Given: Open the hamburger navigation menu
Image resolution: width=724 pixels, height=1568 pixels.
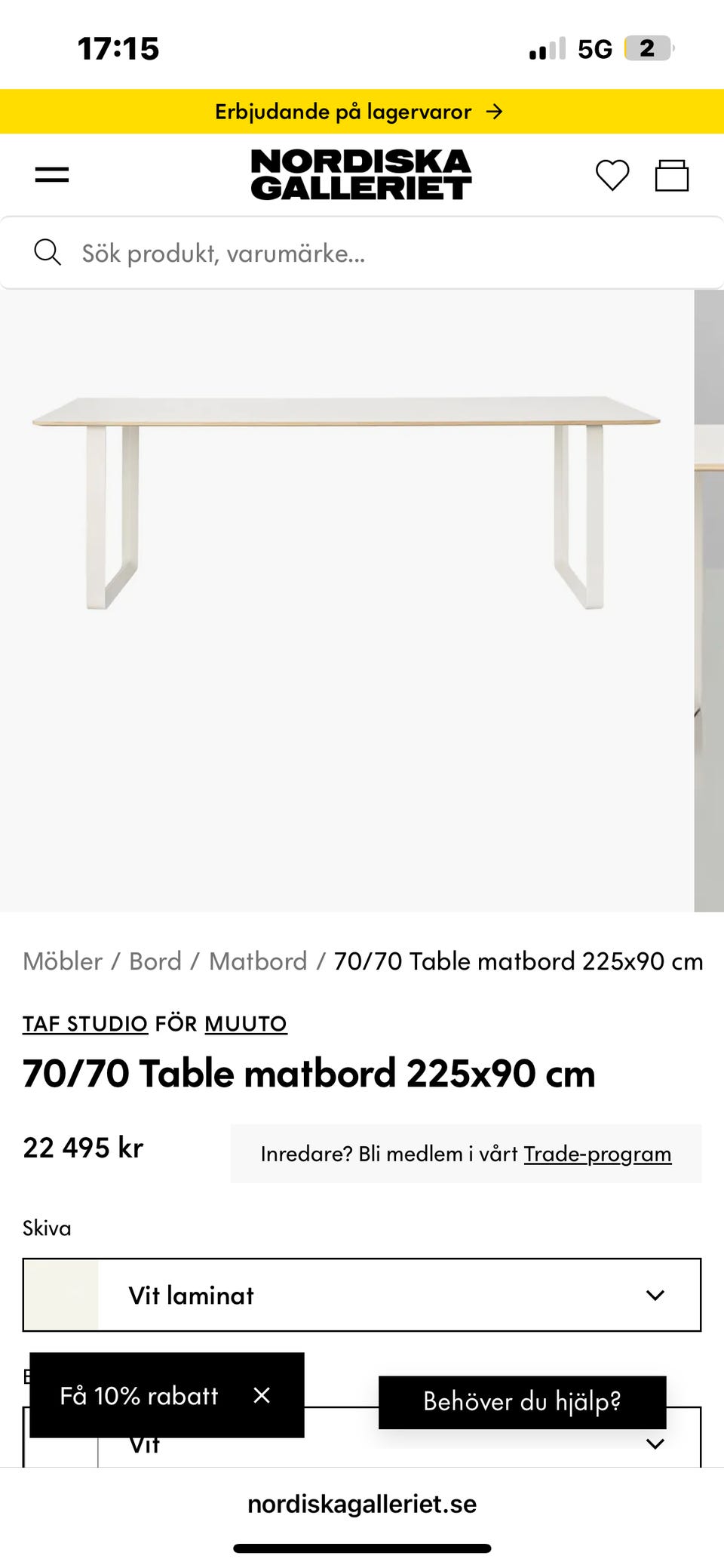Looking at the screenshot, I should [x=52, y=173].
